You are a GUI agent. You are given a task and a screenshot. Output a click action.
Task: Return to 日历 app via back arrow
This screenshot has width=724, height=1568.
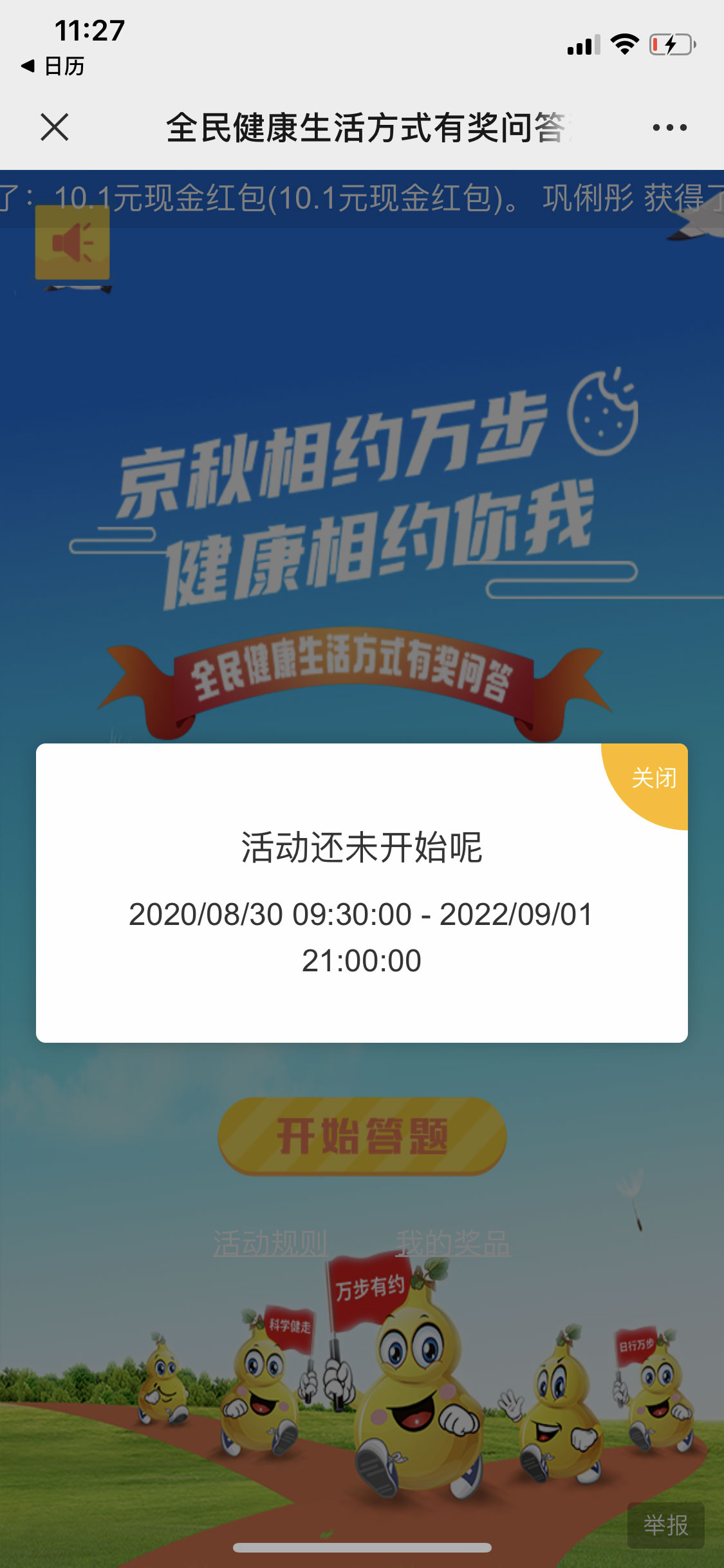coord(53,66)
